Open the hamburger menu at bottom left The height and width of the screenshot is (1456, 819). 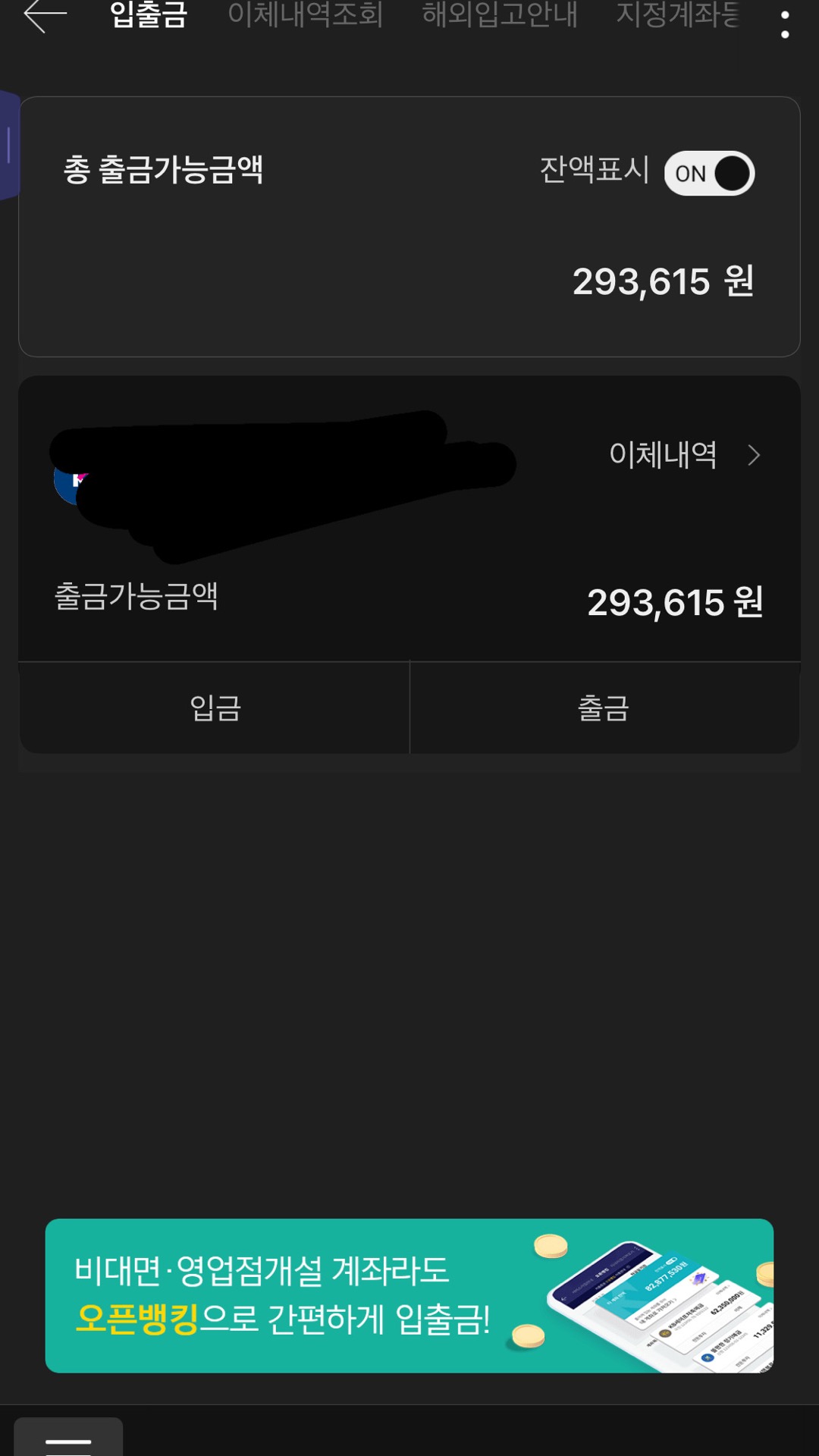(72, 1439)
